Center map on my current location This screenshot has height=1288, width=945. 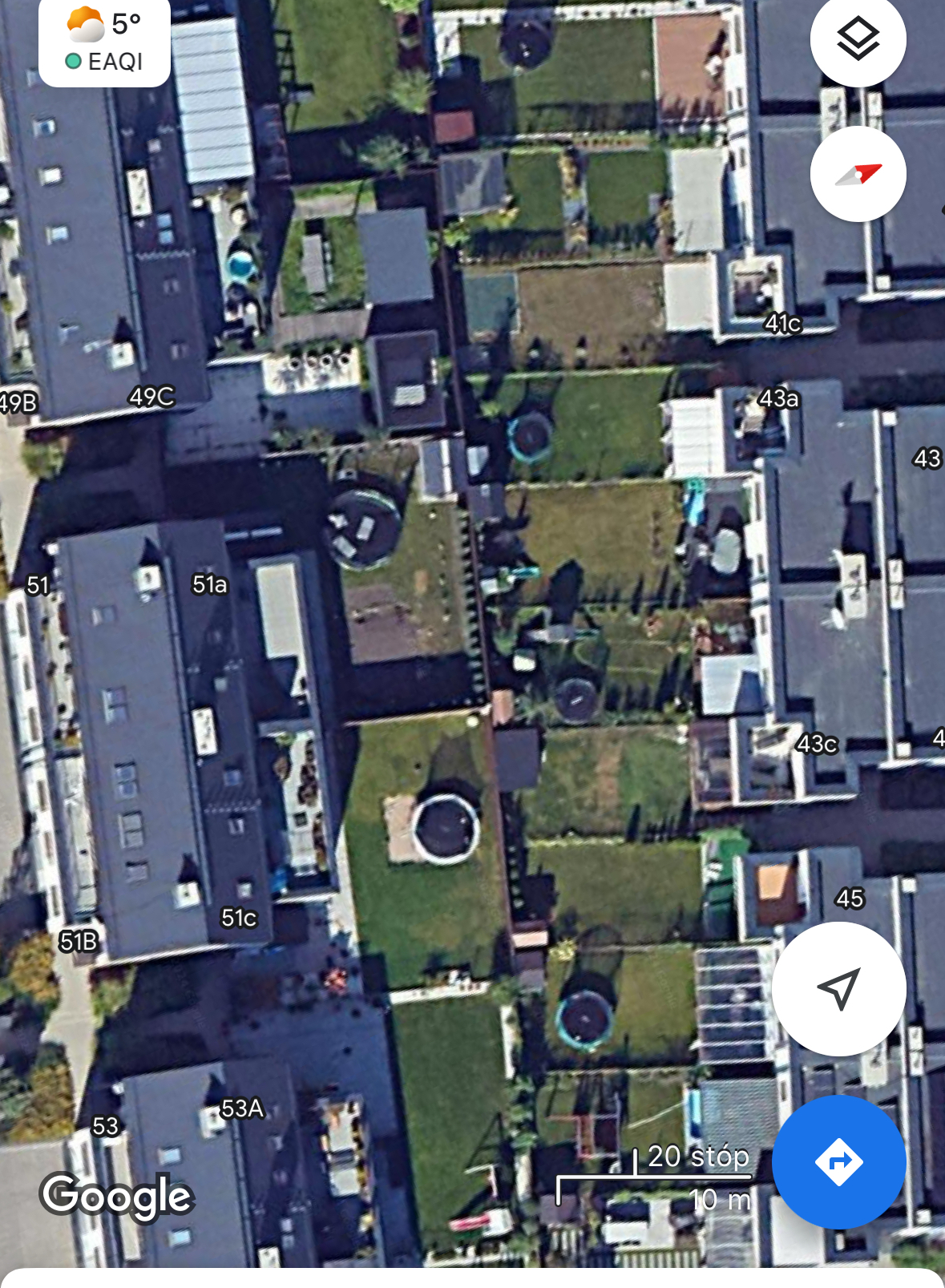pyautogui.click(x=838, y=988)
